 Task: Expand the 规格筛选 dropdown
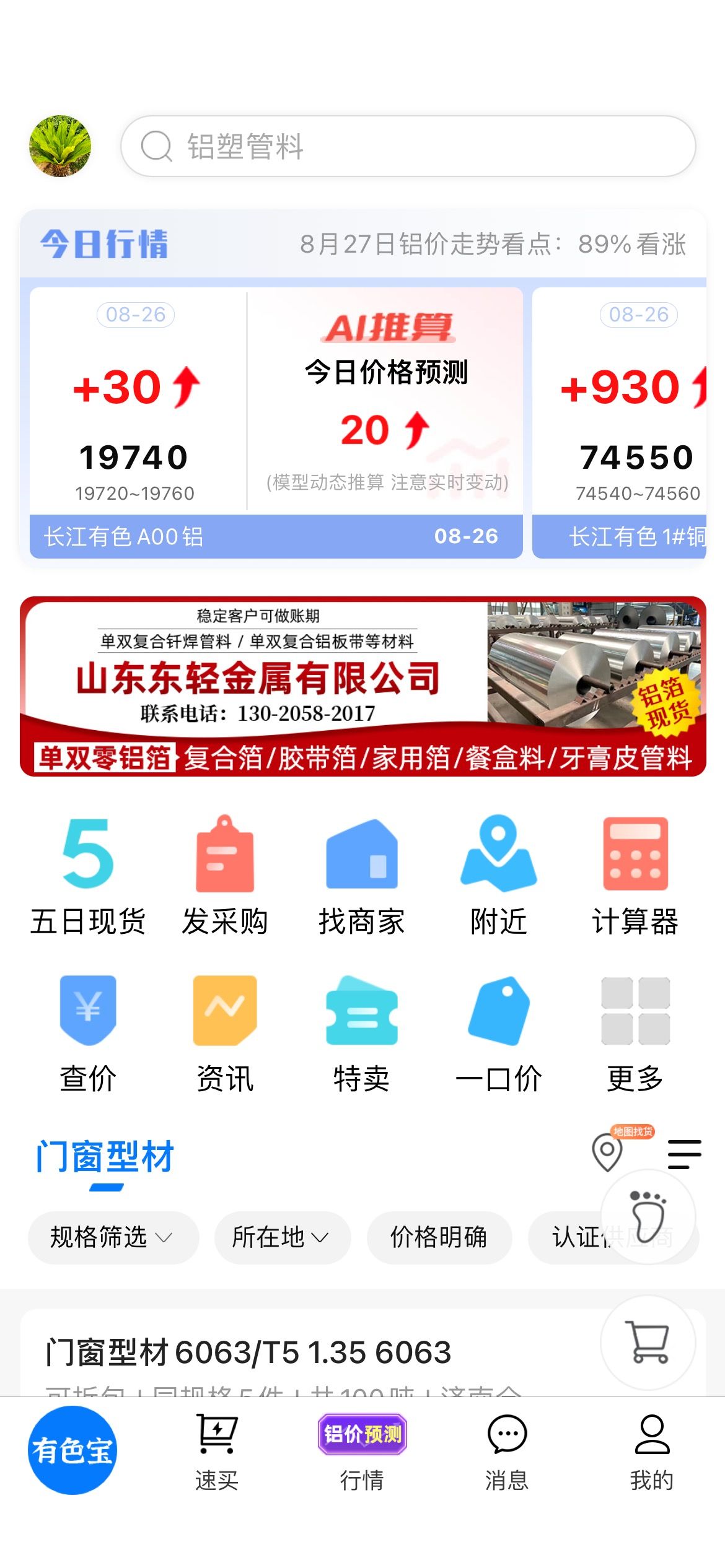(113, 1237)
